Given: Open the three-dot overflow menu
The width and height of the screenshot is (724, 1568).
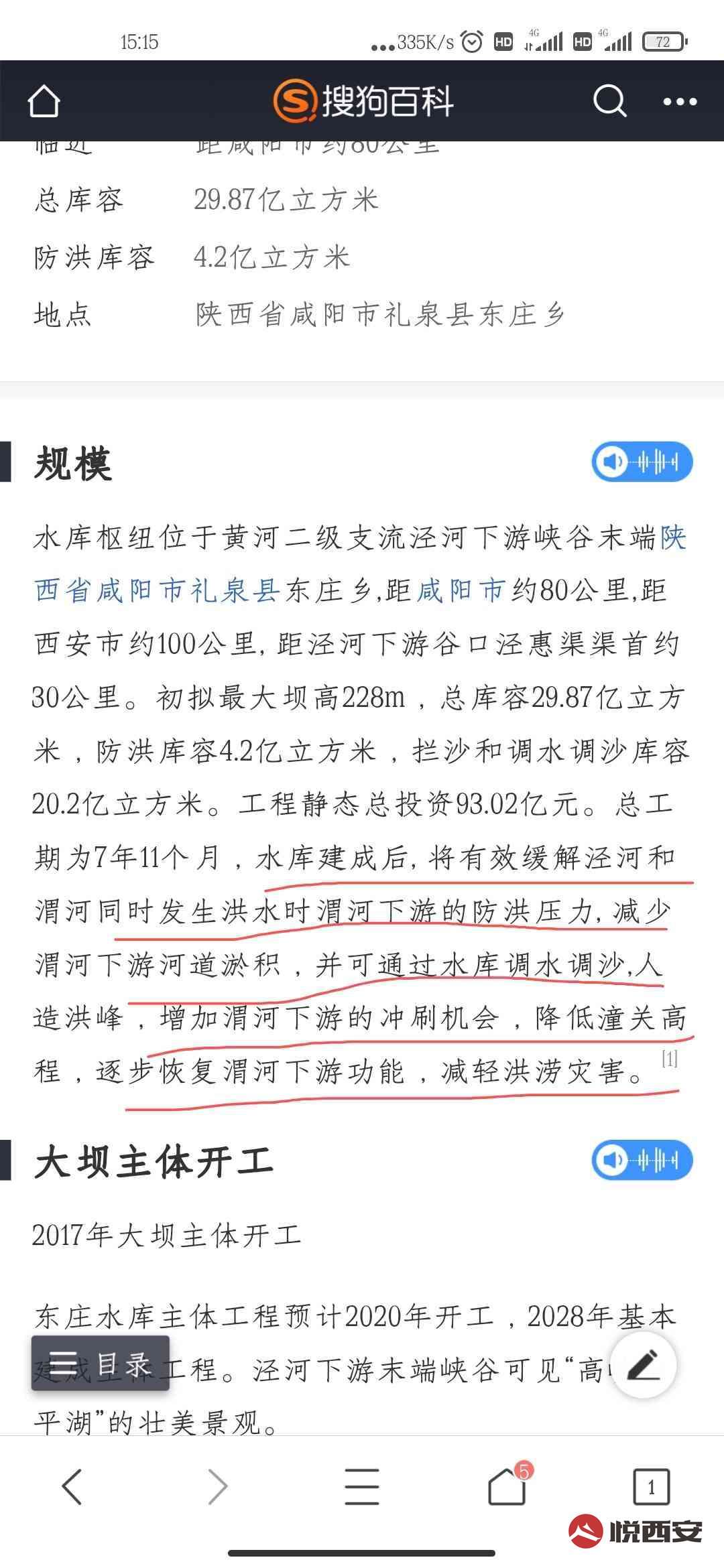Looking at the screenshot, I should (x=680, y=102).
